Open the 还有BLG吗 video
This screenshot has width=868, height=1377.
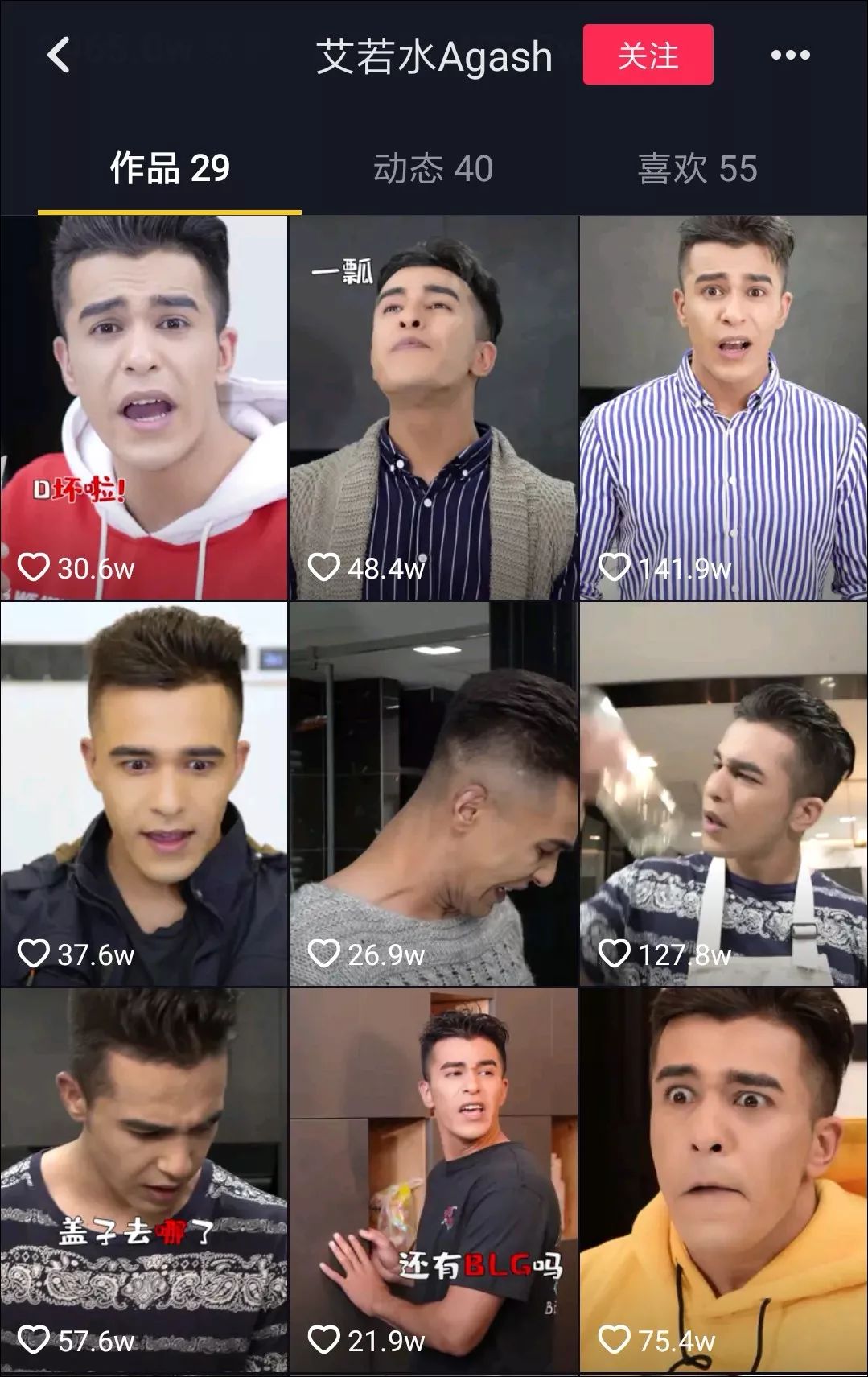(434, 1179)
